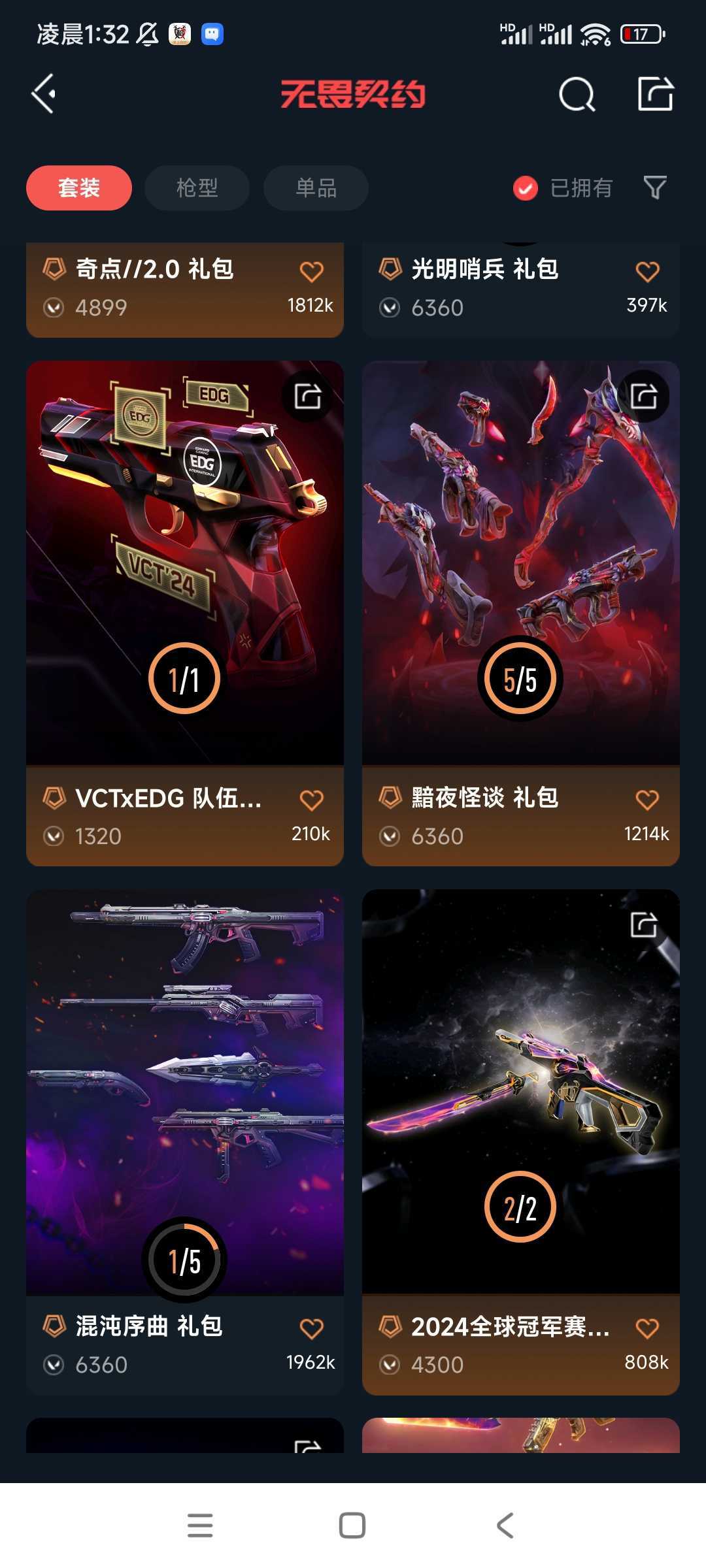Like the 奇点//2.0 礼包 bundle
The height and width of the screenshot is (1568, 706).
pos(312,271)
